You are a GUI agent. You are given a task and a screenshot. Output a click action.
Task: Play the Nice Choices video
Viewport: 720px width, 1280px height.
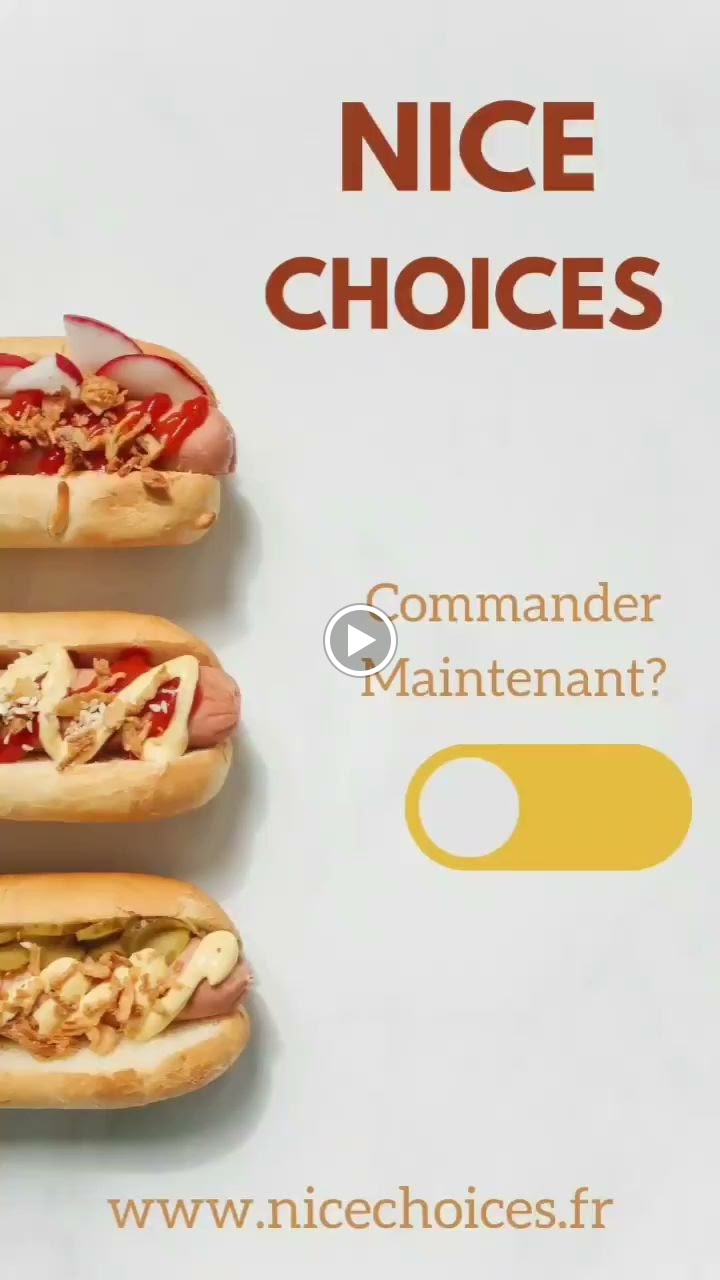point(360,641)
